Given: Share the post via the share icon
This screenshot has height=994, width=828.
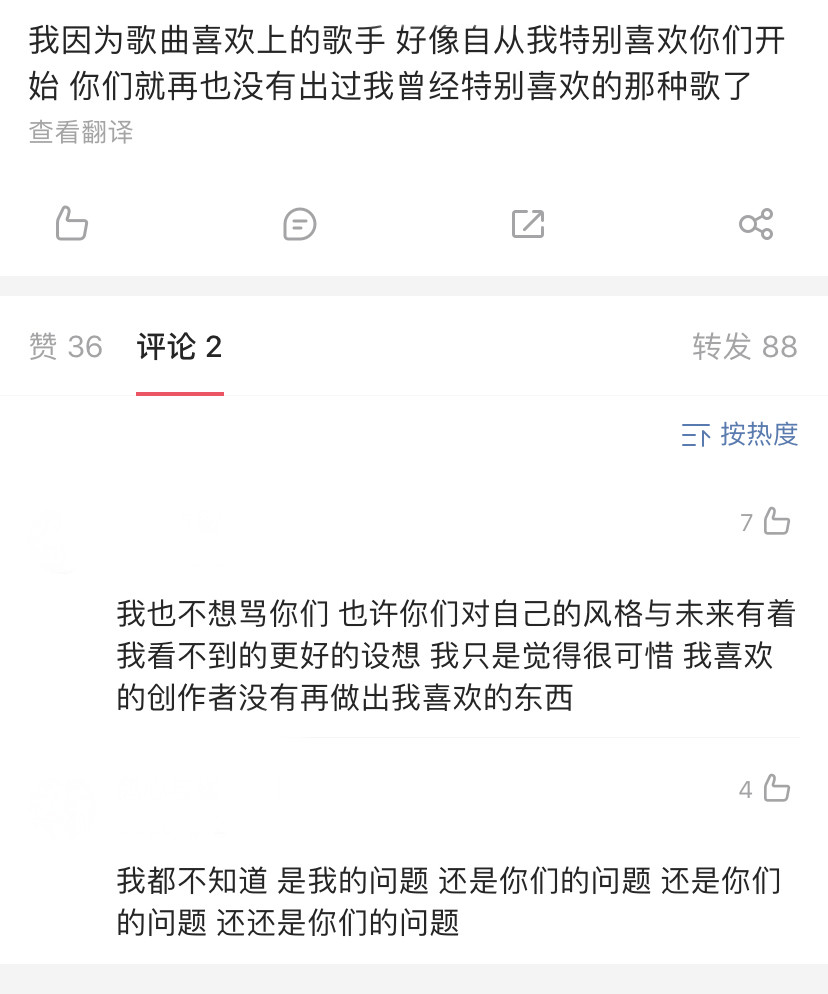Looking at the screenshot, I should click(755, 223).
